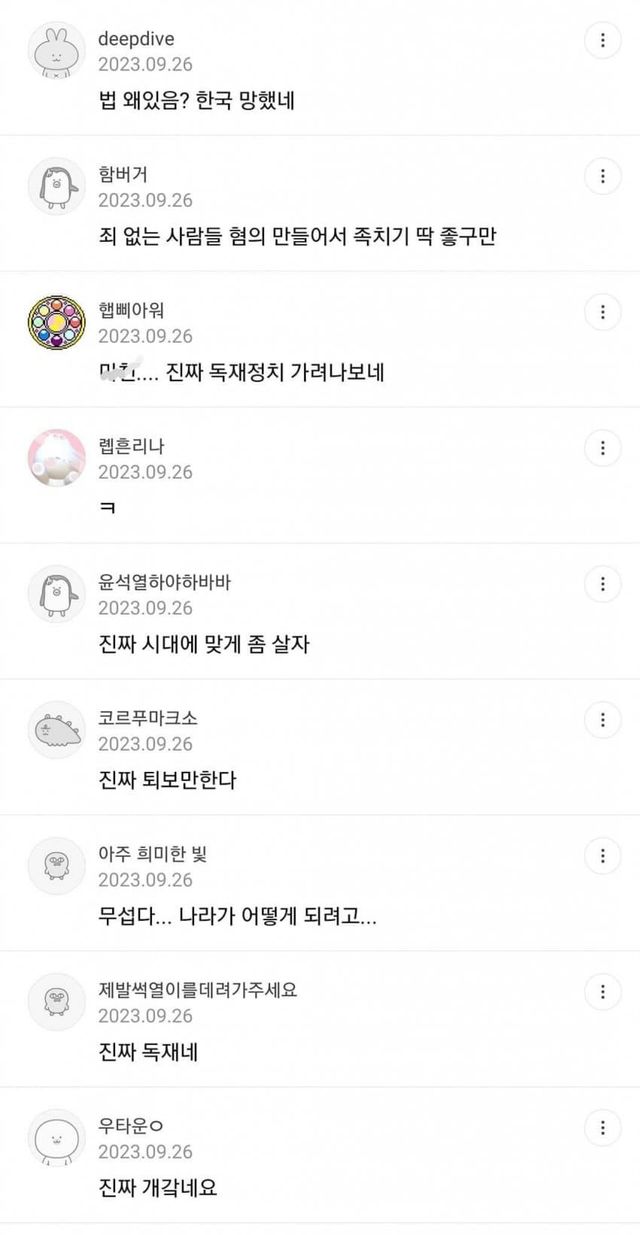This screenshot has height=1235, width=640.
Task: Open the three-dot menu for 코르푸마크소's comment
Action: point(602,720)
